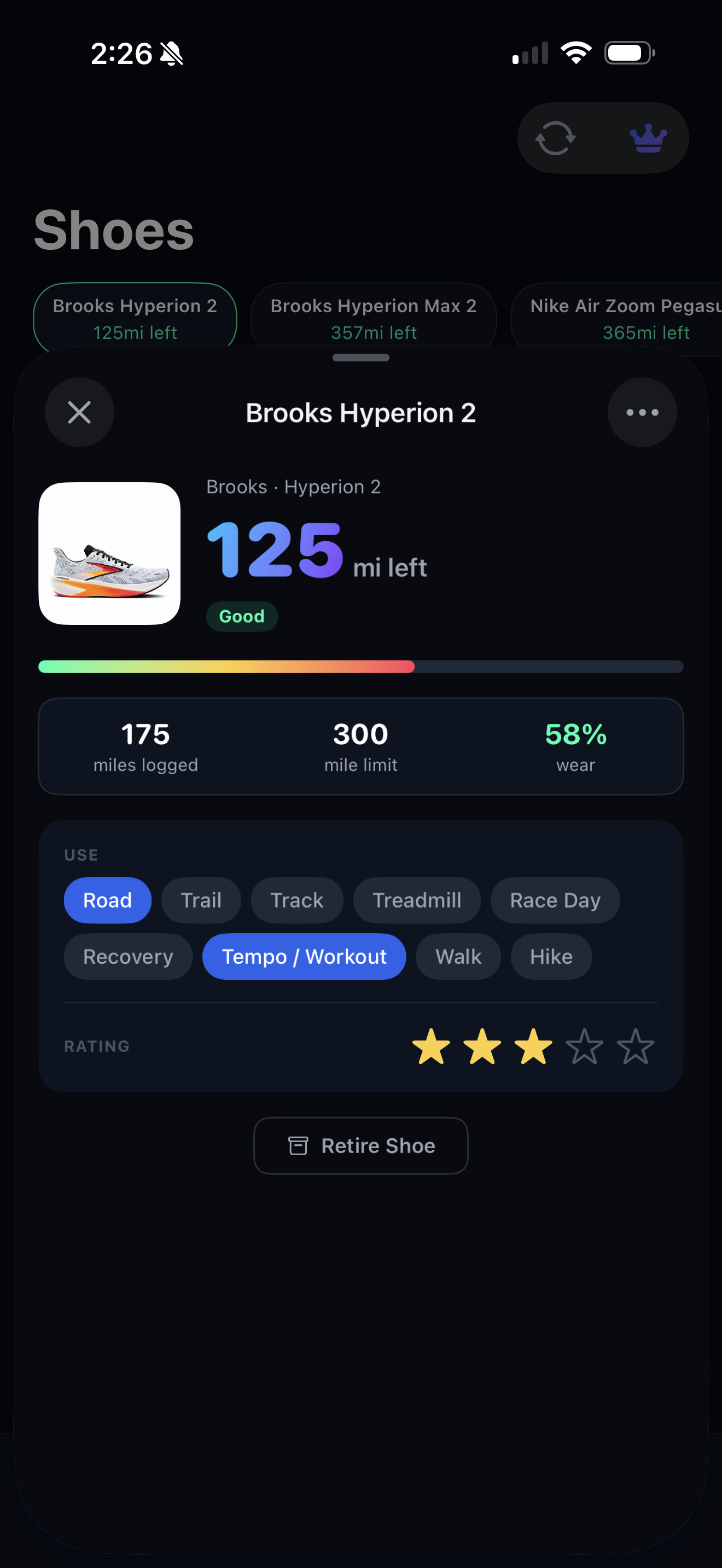Tap the sync refresh icon

pos(555,138)
